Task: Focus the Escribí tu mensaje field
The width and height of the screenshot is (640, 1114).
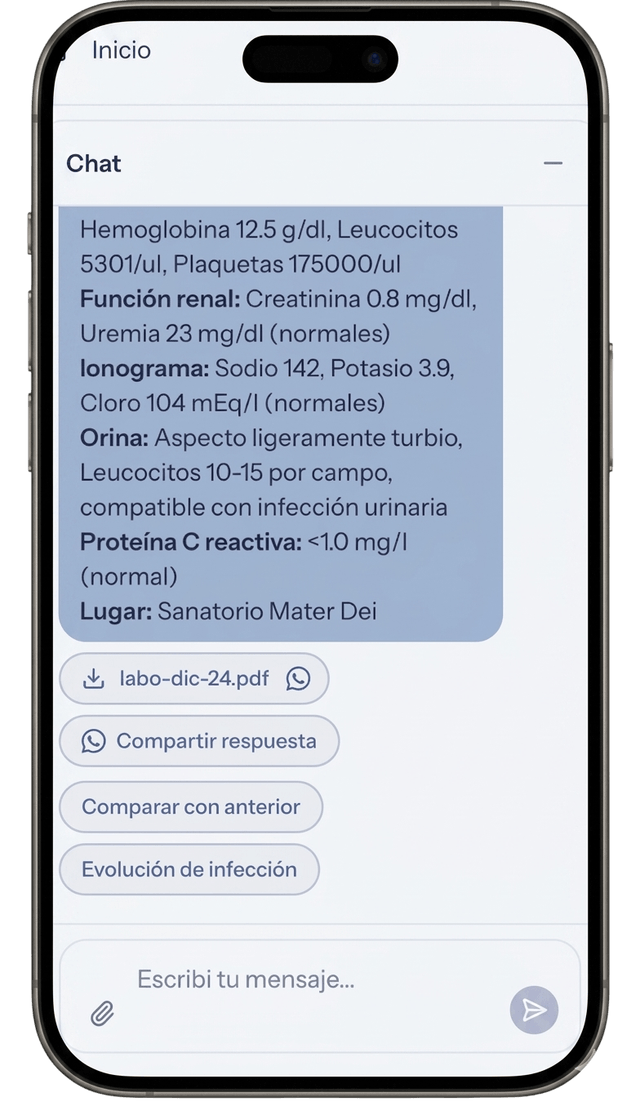Action: point(300,979)
